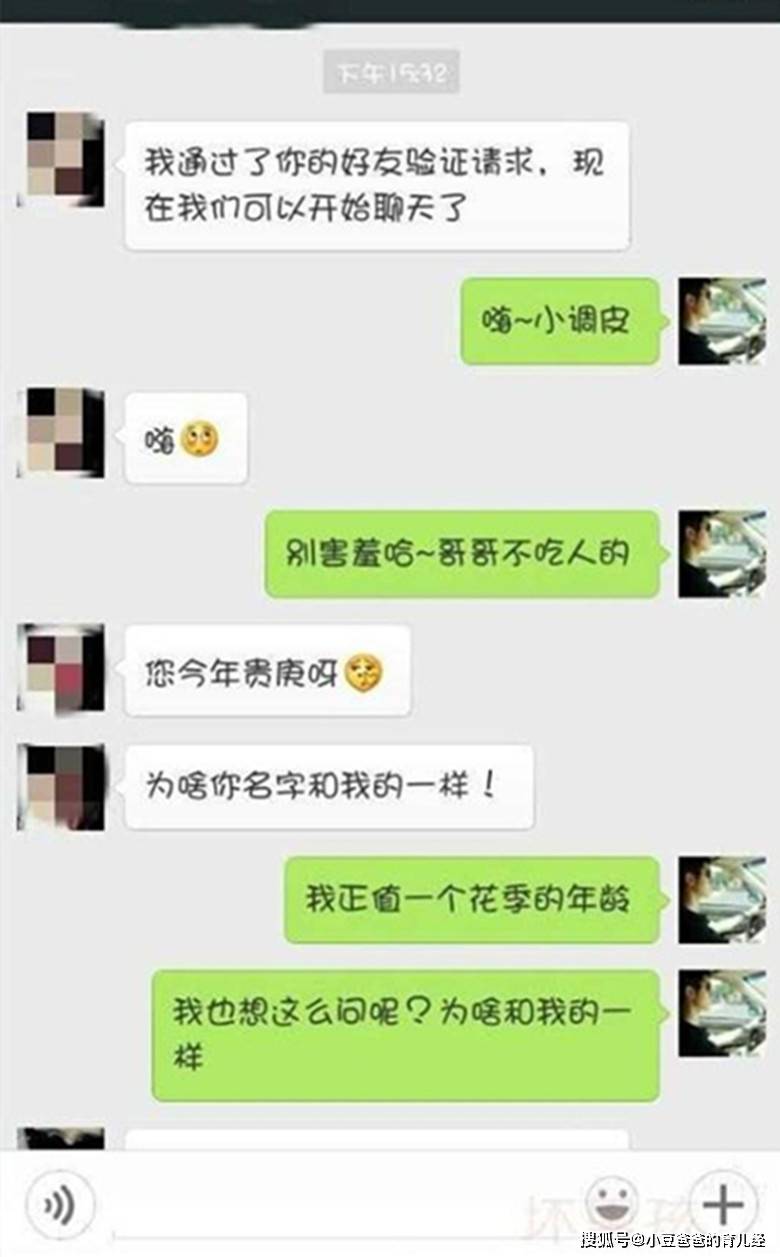The width and height of the screenshot is (780, 1257).
Task: Open contact avatar next to 您今年贵庚呀
Action: click(61, 668)
